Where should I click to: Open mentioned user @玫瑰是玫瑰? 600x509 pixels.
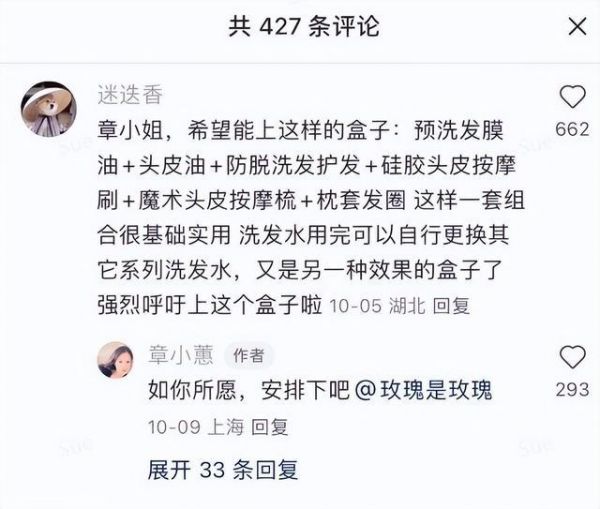(x=432, y=390)
